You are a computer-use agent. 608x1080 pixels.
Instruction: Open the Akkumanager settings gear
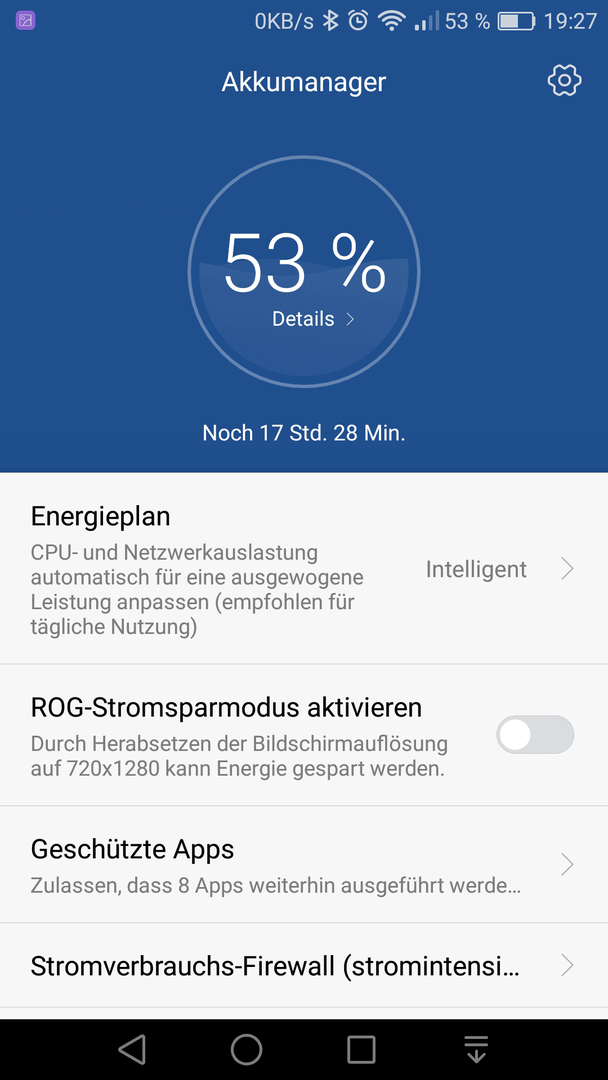click(564, 81)
